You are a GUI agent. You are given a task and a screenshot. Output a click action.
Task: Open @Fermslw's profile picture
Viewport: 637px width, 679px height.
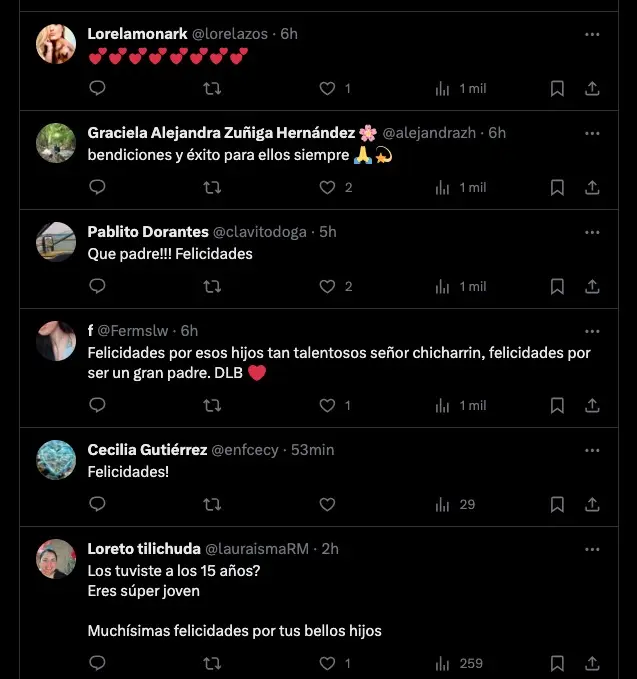pyautogui.click(x=56, y=341)
